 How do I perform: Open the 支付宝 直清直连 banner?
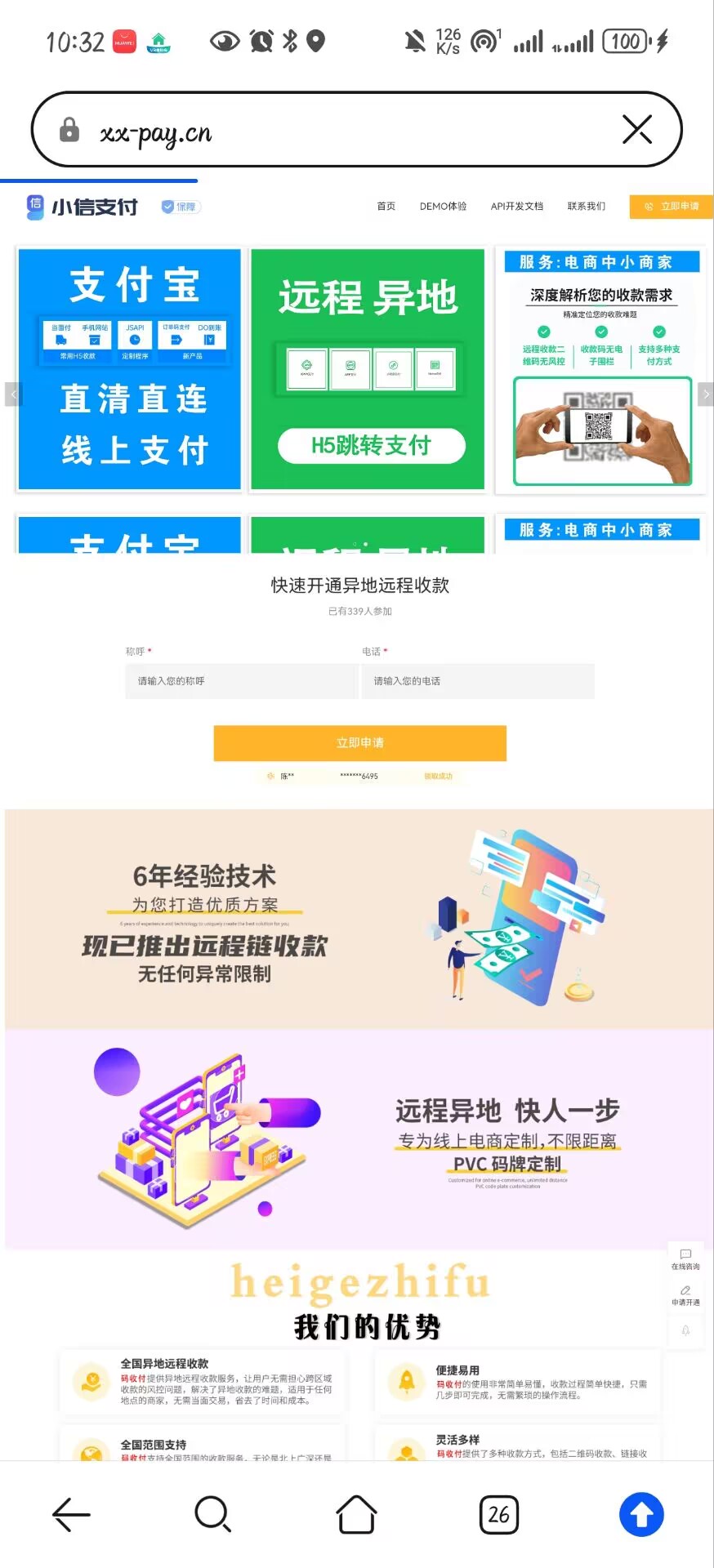point(129,369)
